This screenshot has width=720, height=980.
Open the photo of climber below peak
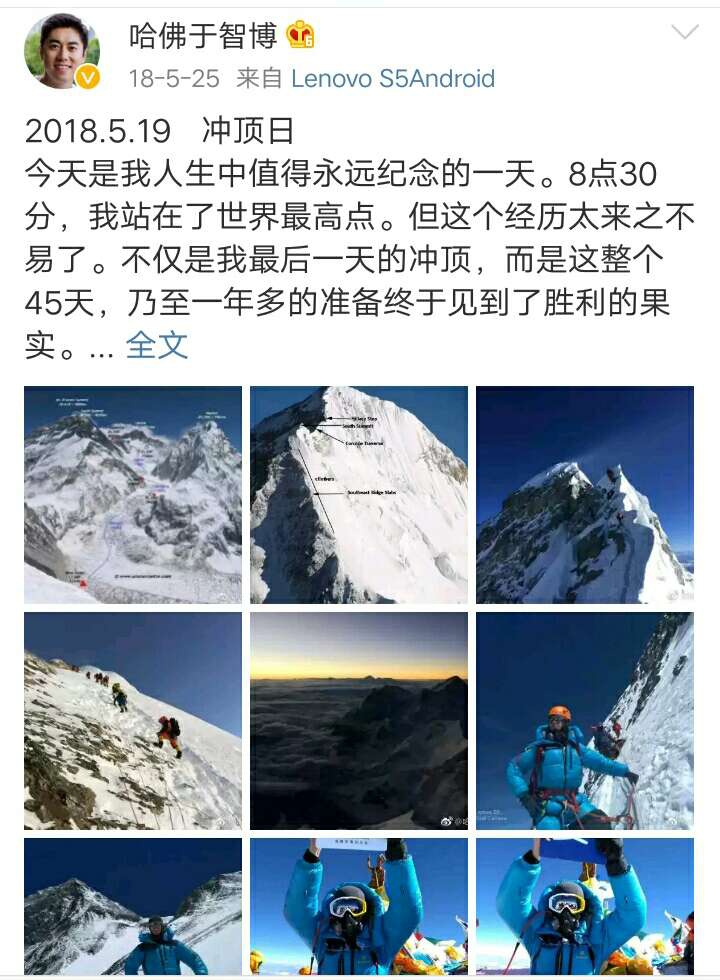click(x=133, y=906)
